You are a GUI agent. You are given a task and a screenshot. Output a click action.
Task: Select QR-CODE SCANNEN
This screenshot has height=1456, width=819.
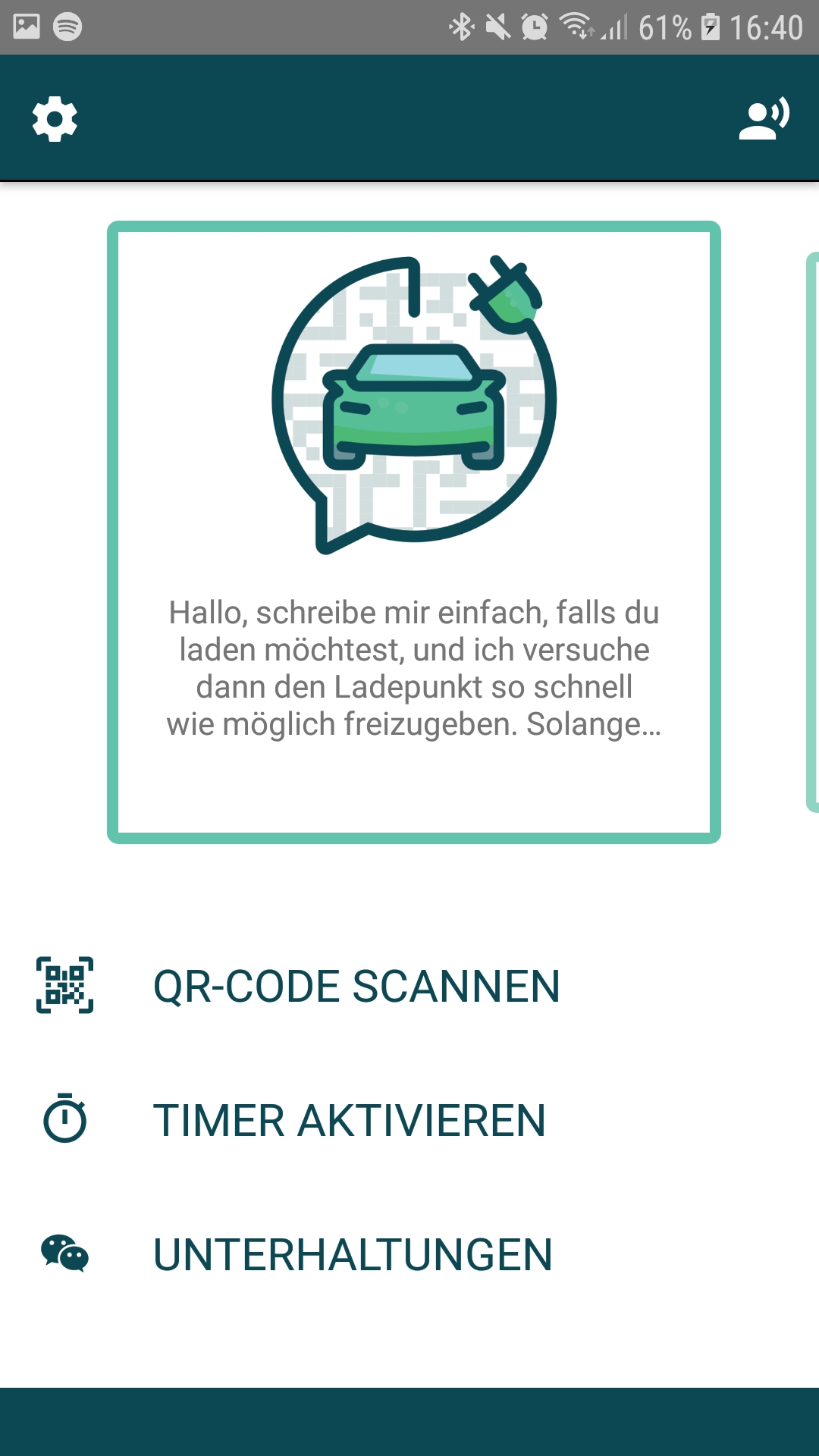click(356, 986)
